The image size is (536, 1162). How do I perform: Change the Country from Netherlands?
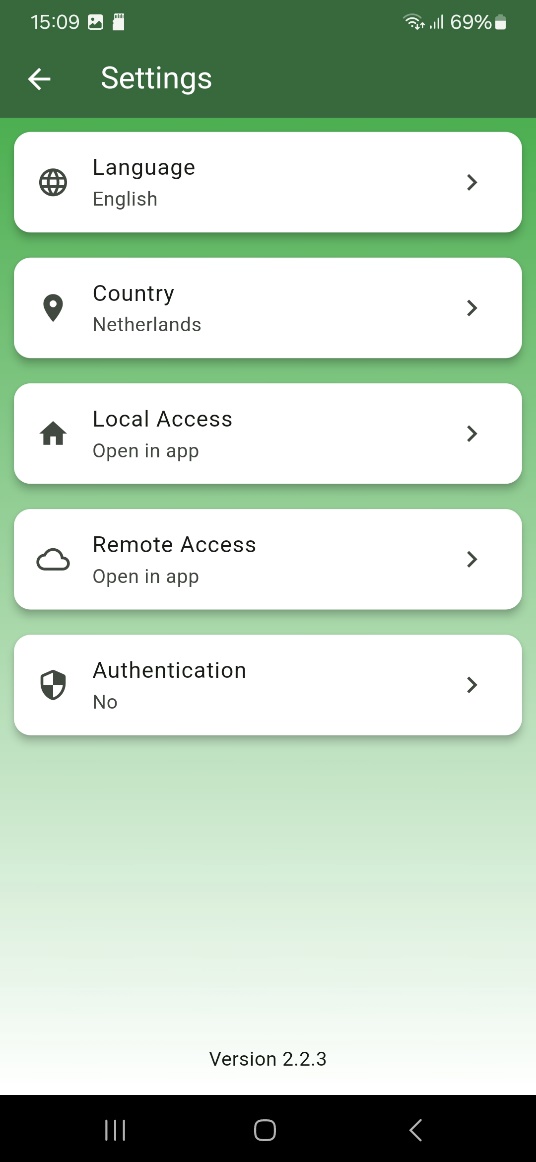[x=268, y=308]
